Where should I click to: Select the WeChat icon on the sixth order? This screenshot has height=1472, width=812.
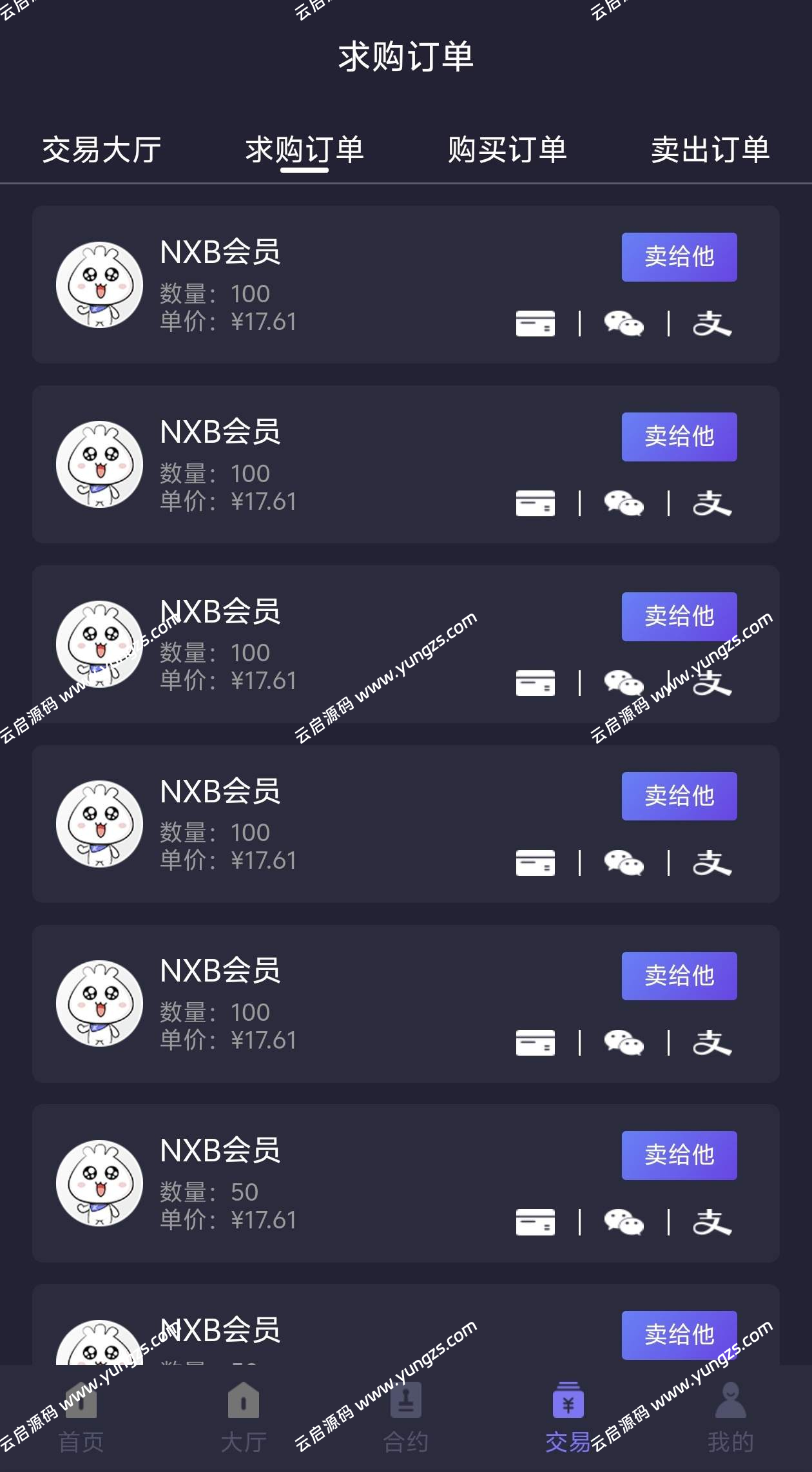click(624, 1221)
